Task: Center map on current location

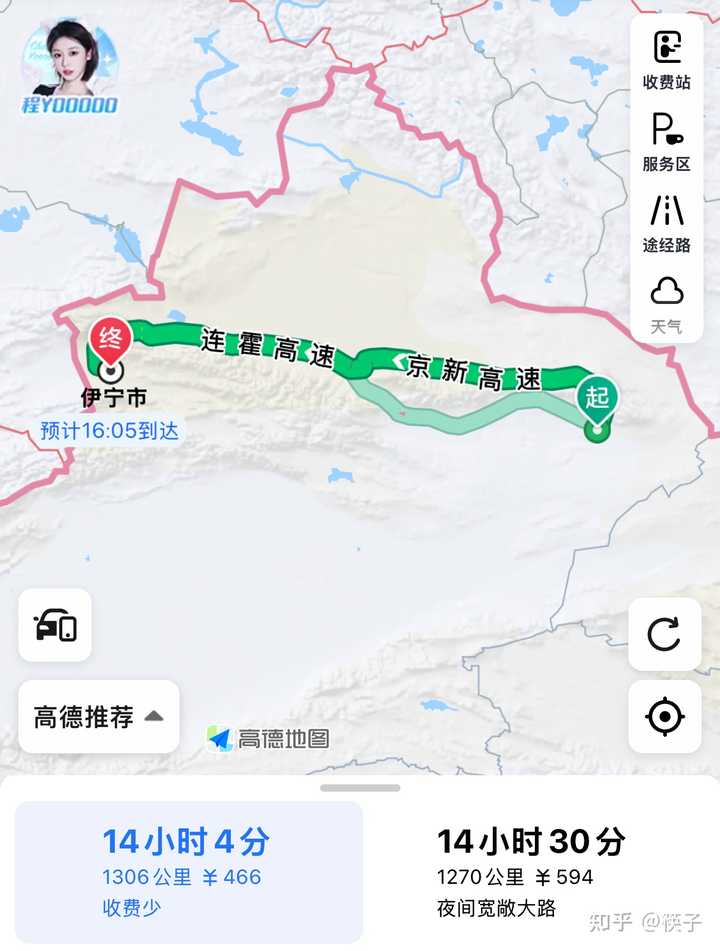Action: pyautogui.click(x=664, y=717)
